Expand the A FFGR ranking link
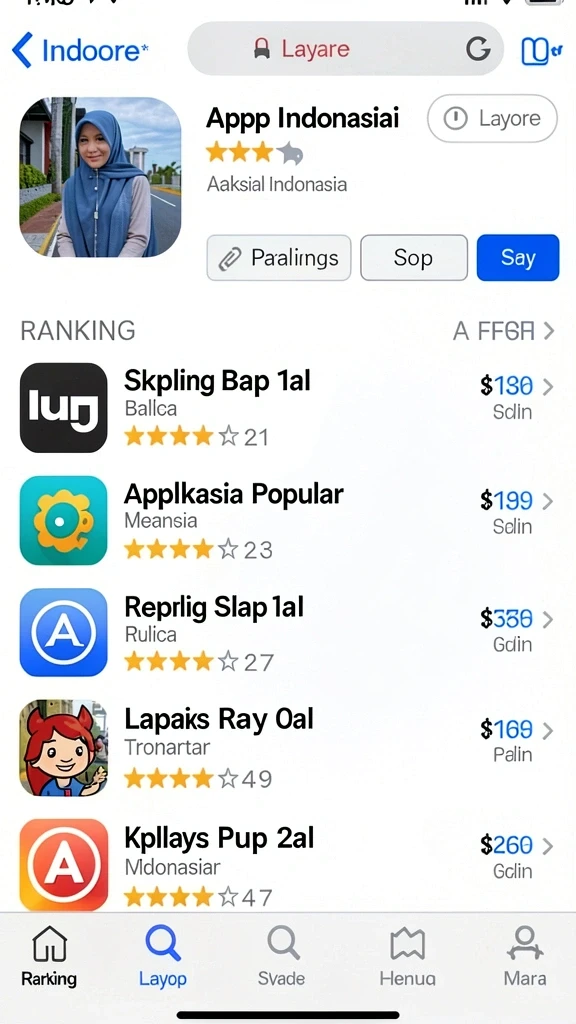The width and height of the screenshot is (576, 1024). (x=504, y=331)
